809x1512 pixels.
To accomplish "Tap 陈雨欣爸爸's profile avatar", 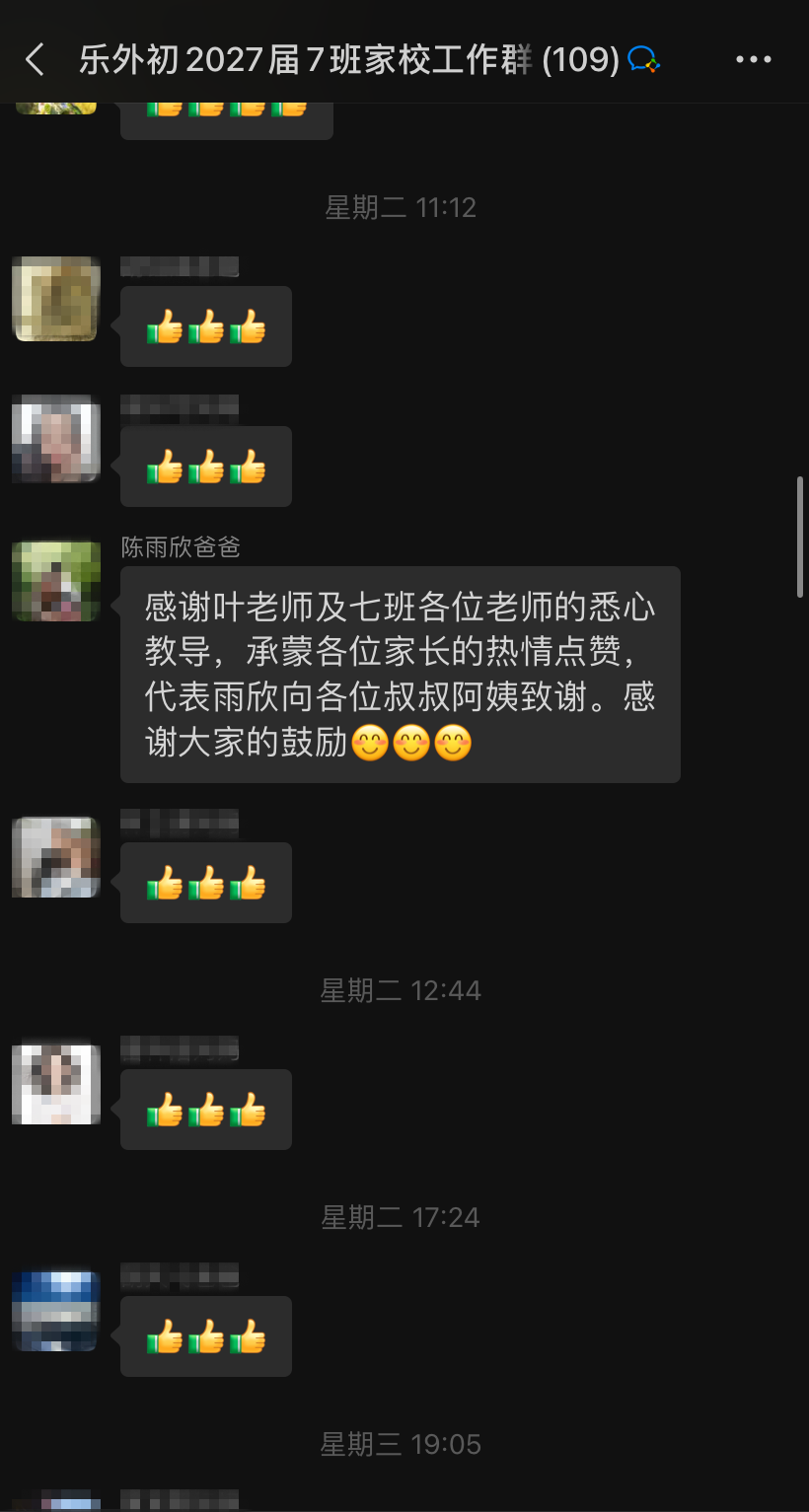I will pyautogui.click(x=55, y=581).
